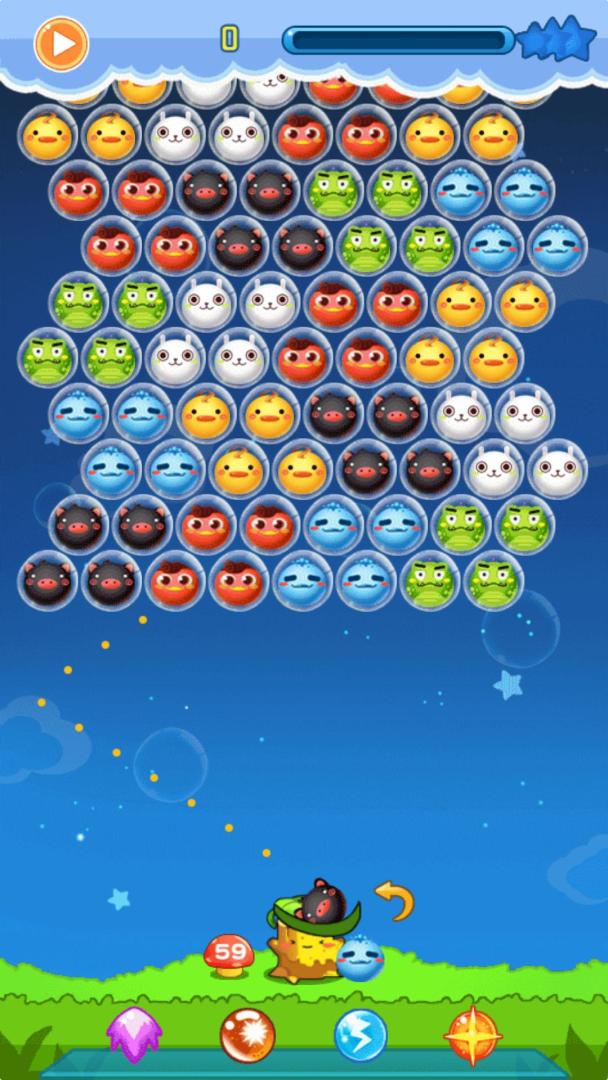Use the purple gem power-up
The image size is (608, 1080).
point(134,1034)
